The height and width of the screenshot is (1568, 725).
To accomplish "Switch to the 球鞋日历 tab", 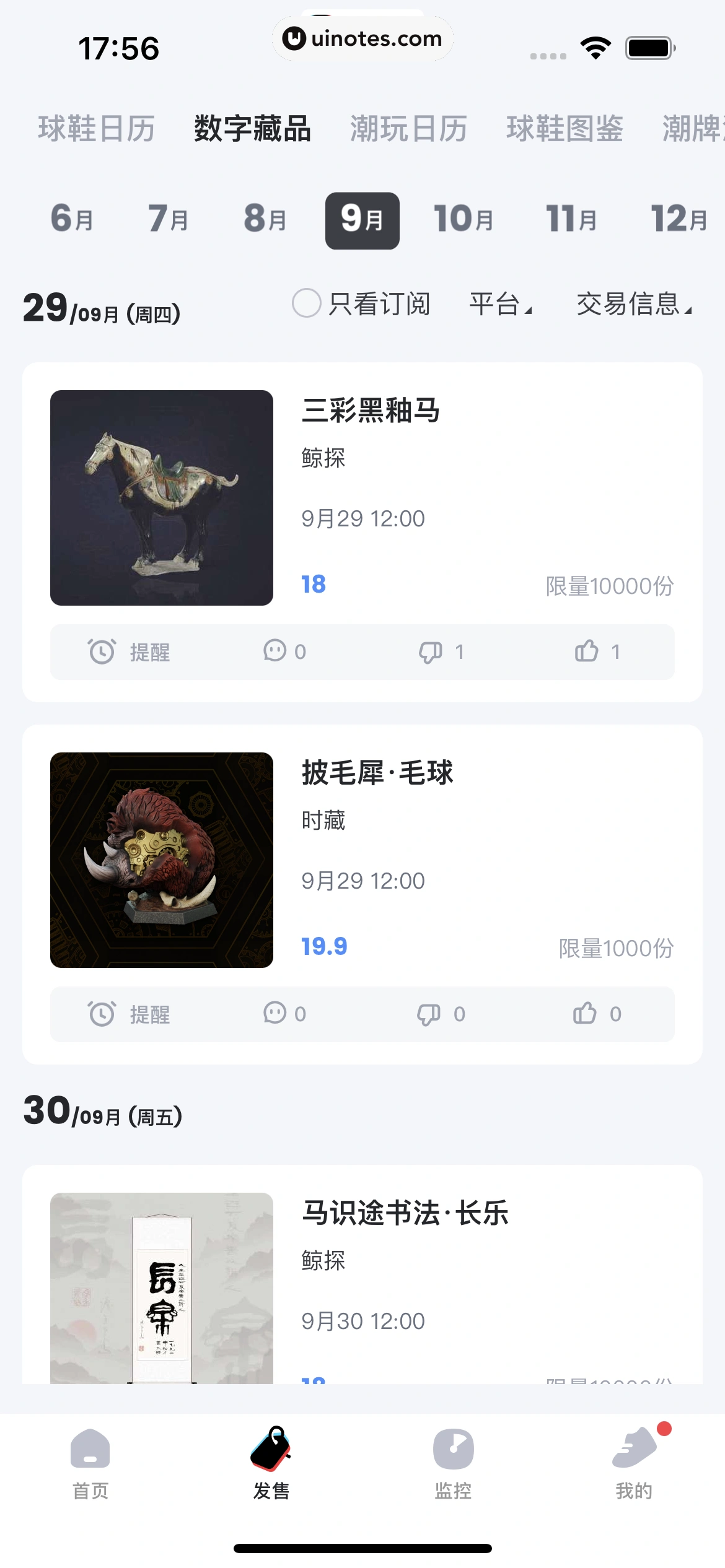I will (x=97, y=129).
